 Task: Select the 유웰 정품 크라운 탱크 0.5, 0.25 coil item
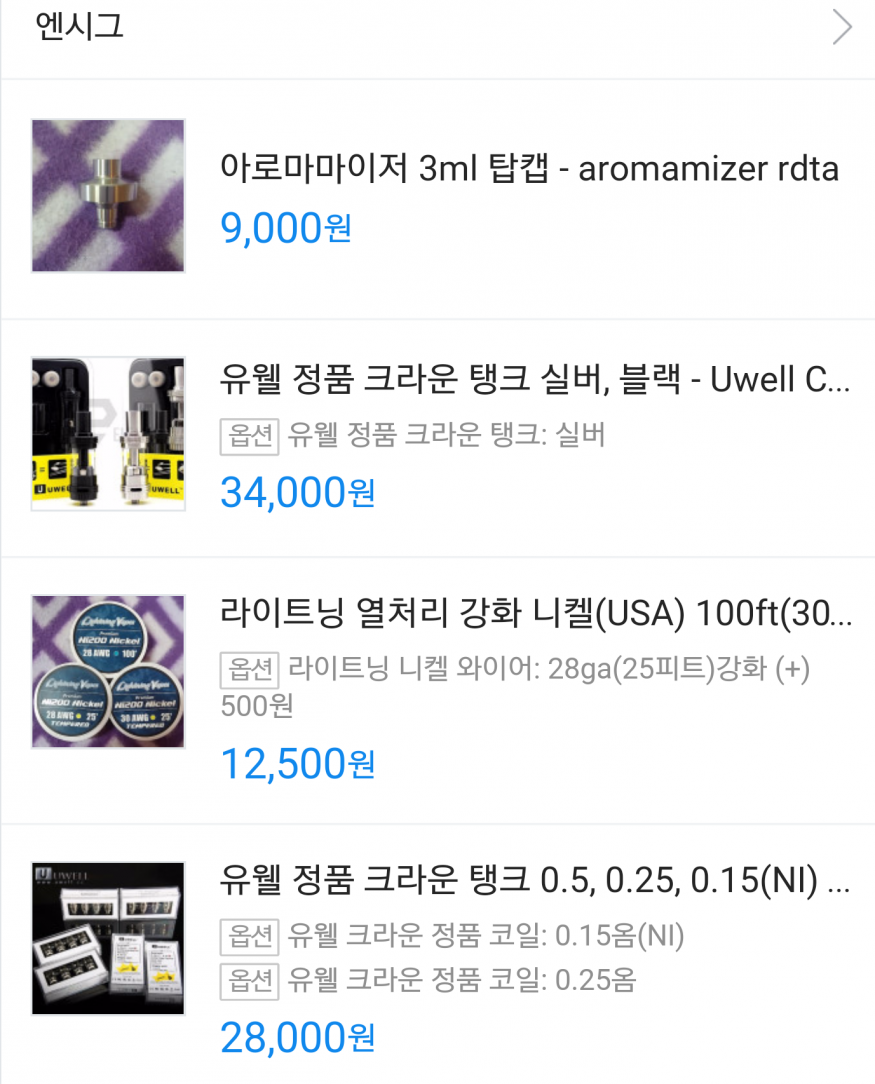[x=535, y=881]
